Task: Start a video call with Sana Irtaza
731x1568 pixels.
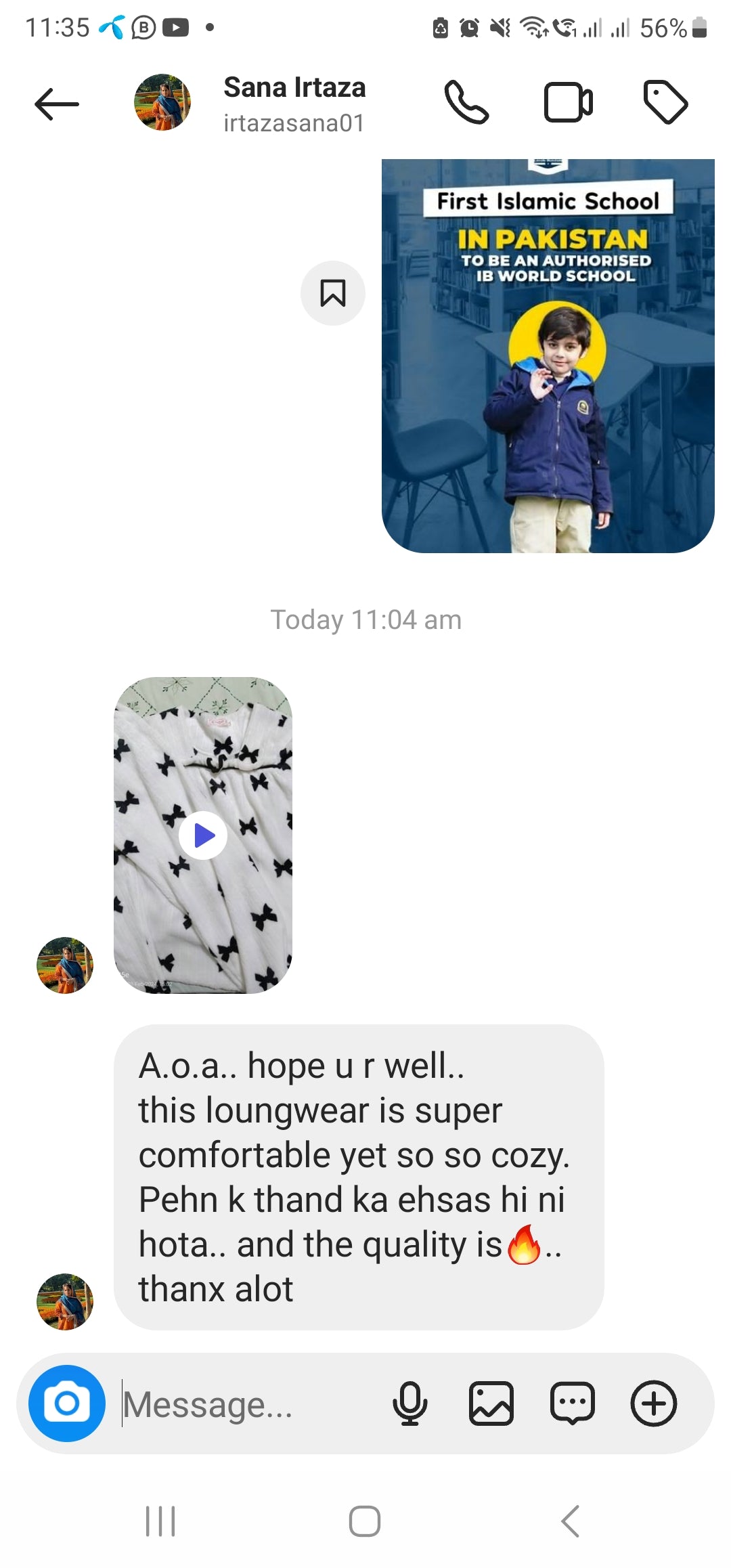Action: (568, 103)
